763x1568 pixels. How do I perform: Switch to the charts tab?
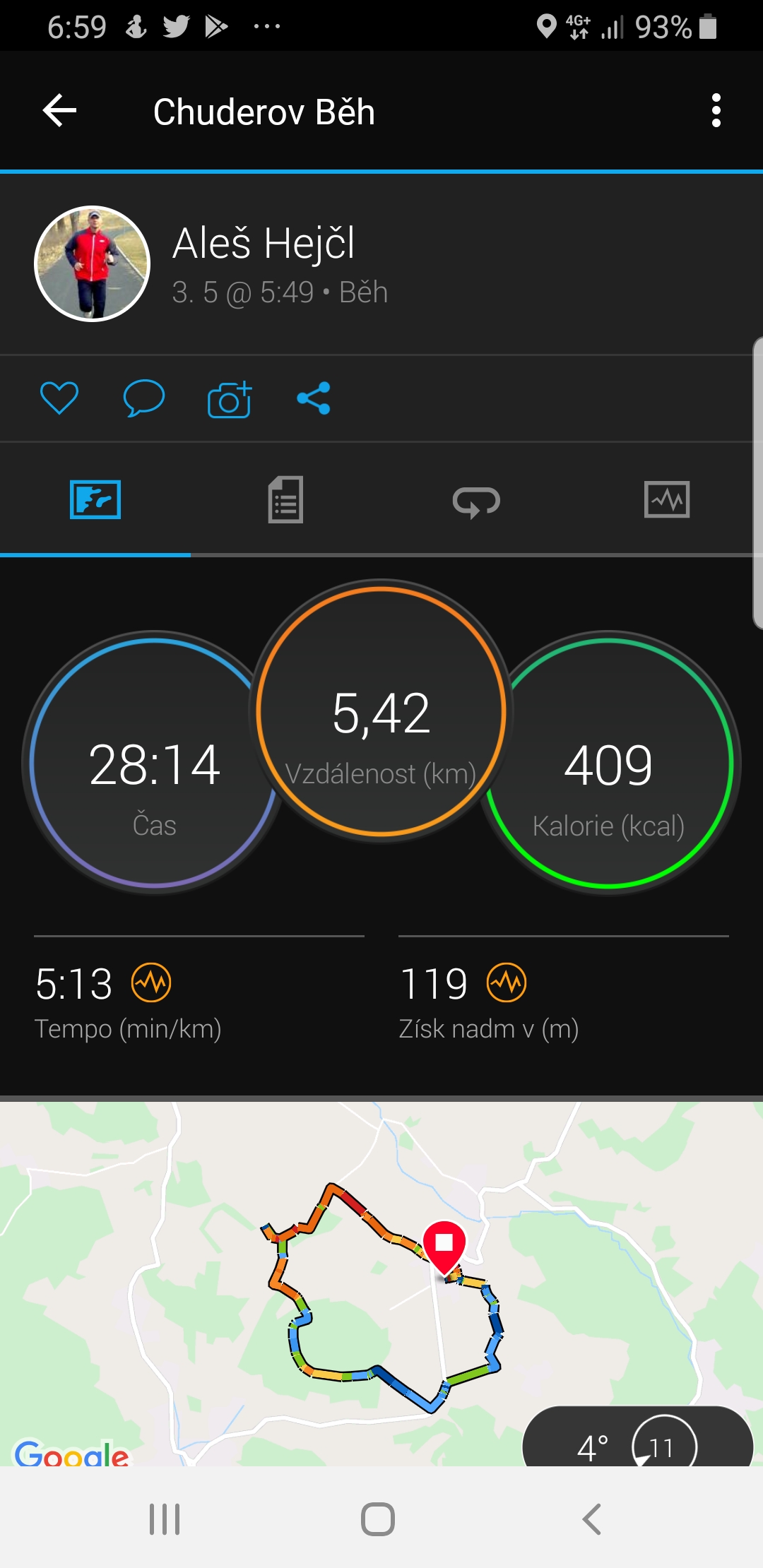coord(667,499)
